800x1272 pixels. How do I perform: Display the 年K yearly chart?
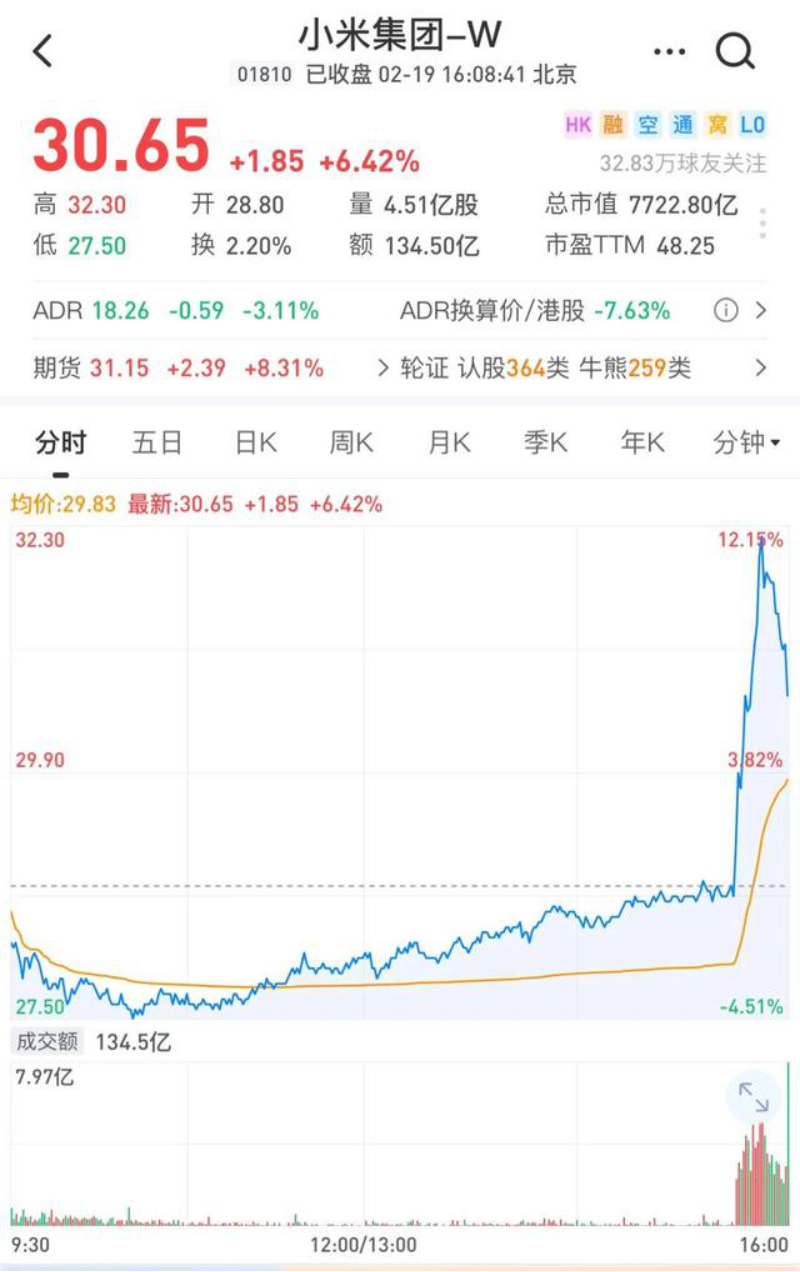(x=641, y=443)
